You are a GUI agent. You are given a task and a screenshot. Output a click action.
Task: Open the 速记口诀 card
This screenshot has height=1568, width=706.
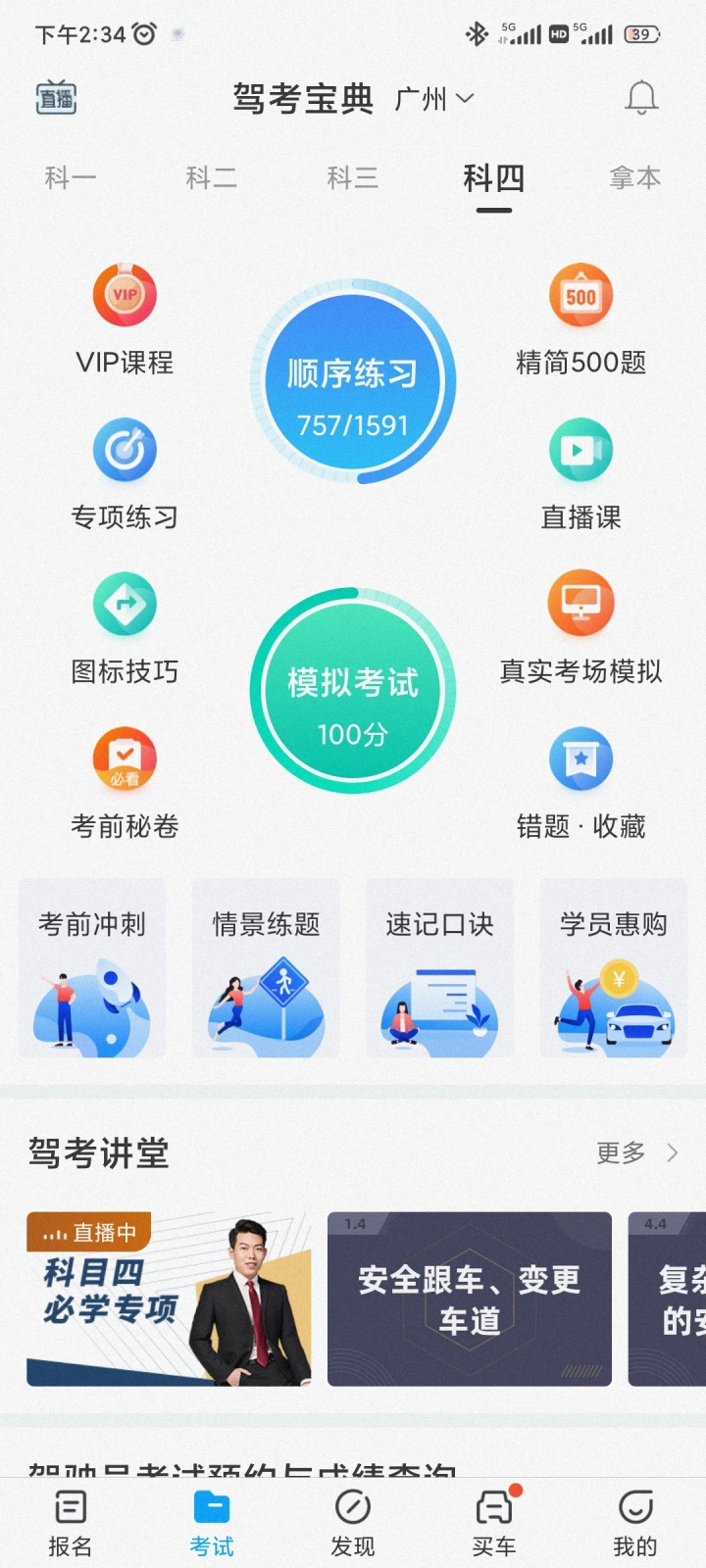click(439, 968)
